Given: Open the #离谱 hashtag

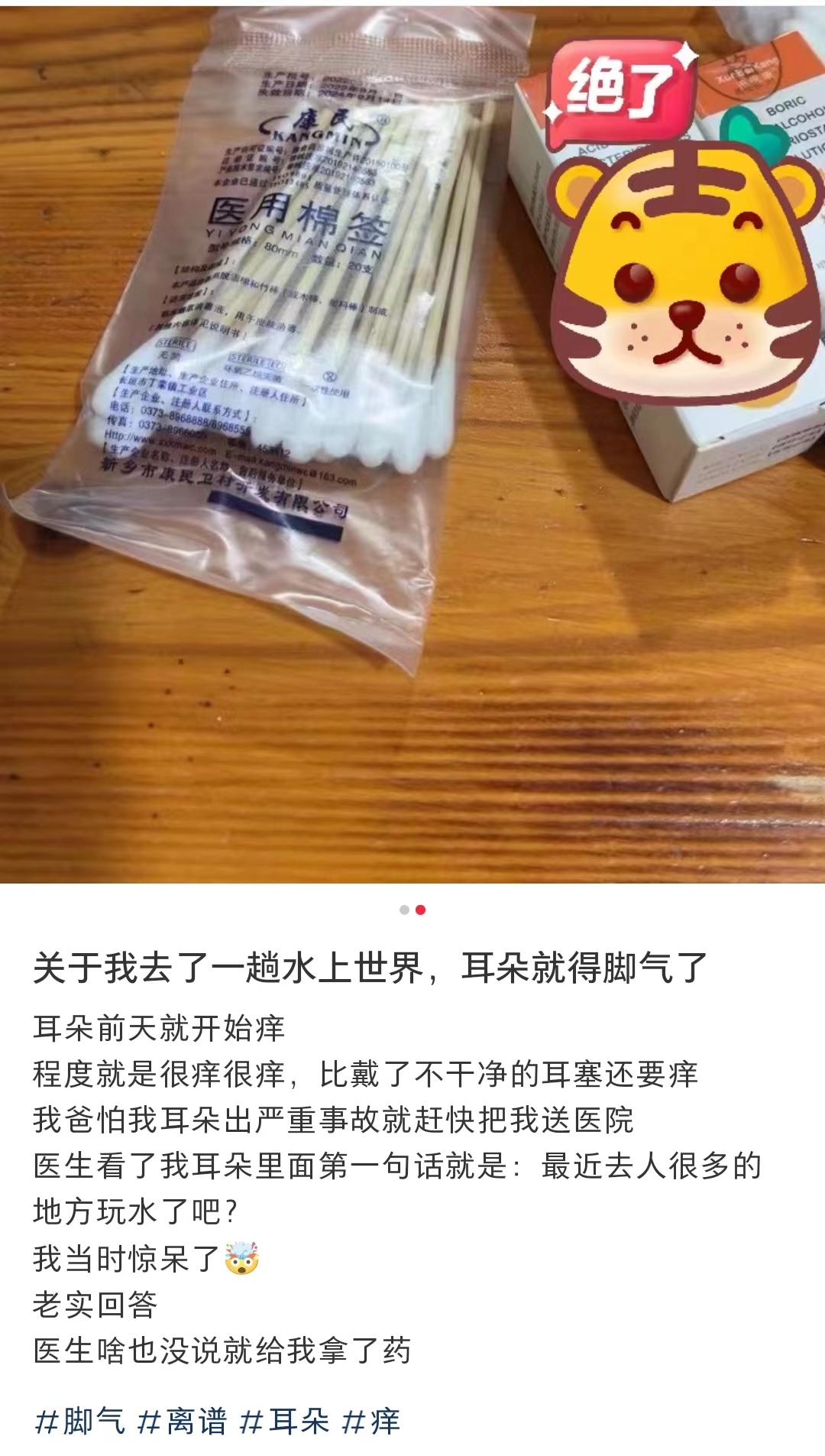Looking at the screenshot, I should coord(182,1422).
